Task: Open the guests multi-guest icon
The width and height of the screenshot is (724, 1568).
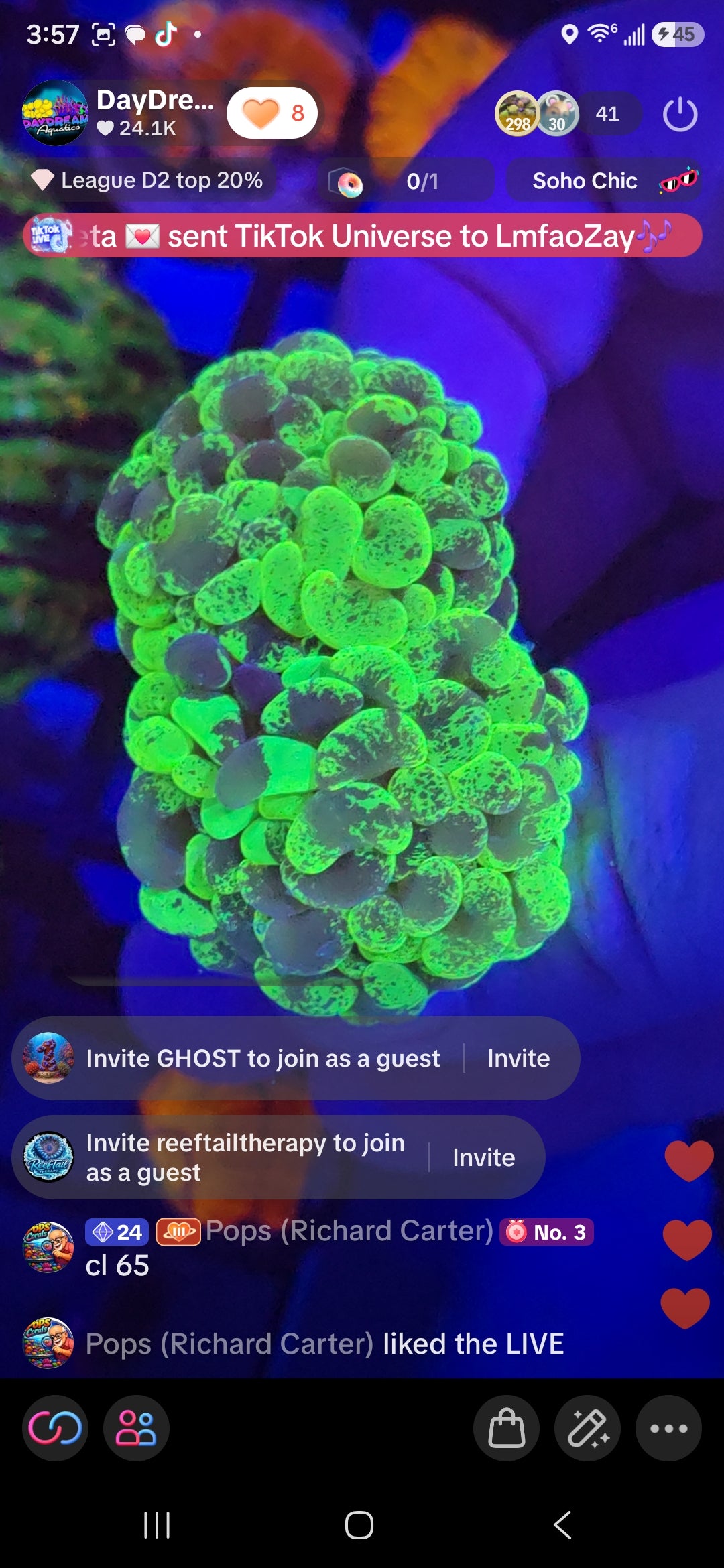Action: tap(136, 1428)
